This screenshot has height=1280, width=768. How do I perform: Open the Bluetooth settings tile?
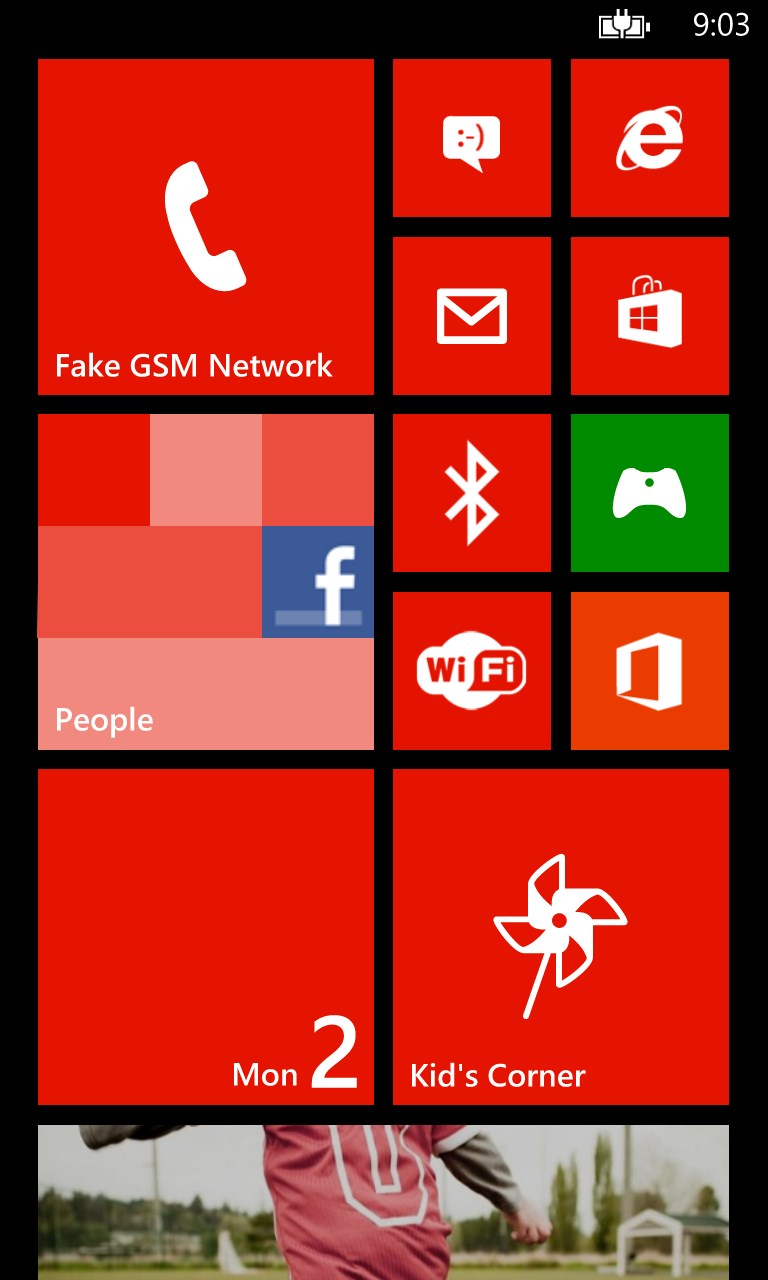pos(471,490)
